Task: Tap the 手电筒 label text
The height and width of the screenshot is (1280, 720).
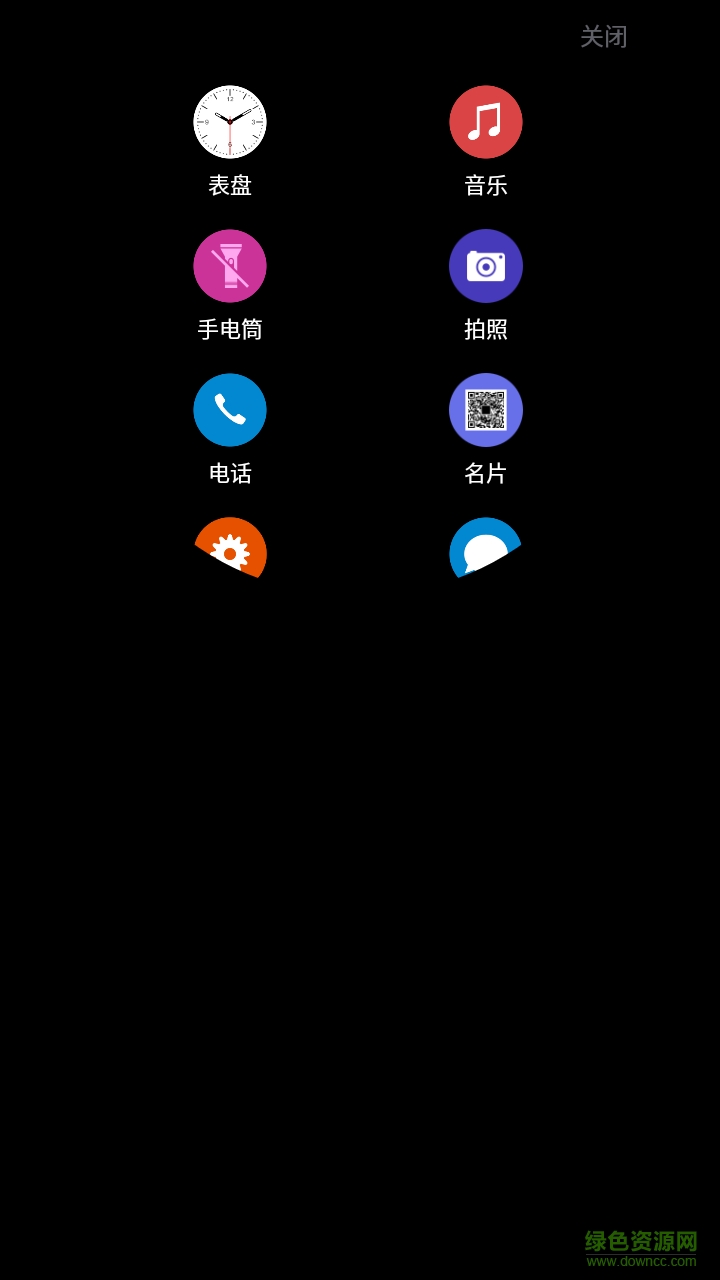Action: 230,328
